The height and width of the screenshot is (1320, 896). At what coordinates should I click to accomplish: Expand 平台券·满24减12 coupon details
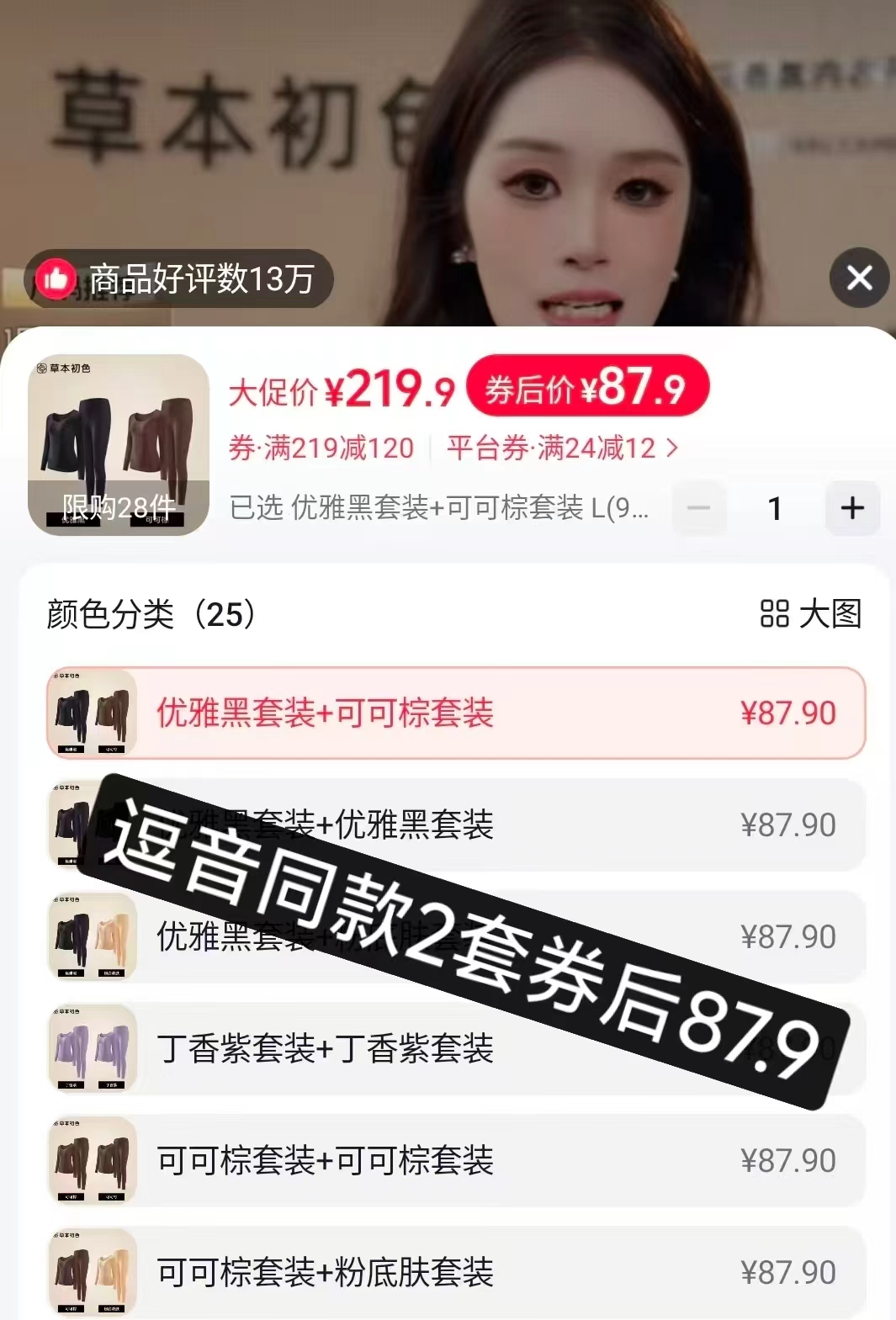(551, 449)
